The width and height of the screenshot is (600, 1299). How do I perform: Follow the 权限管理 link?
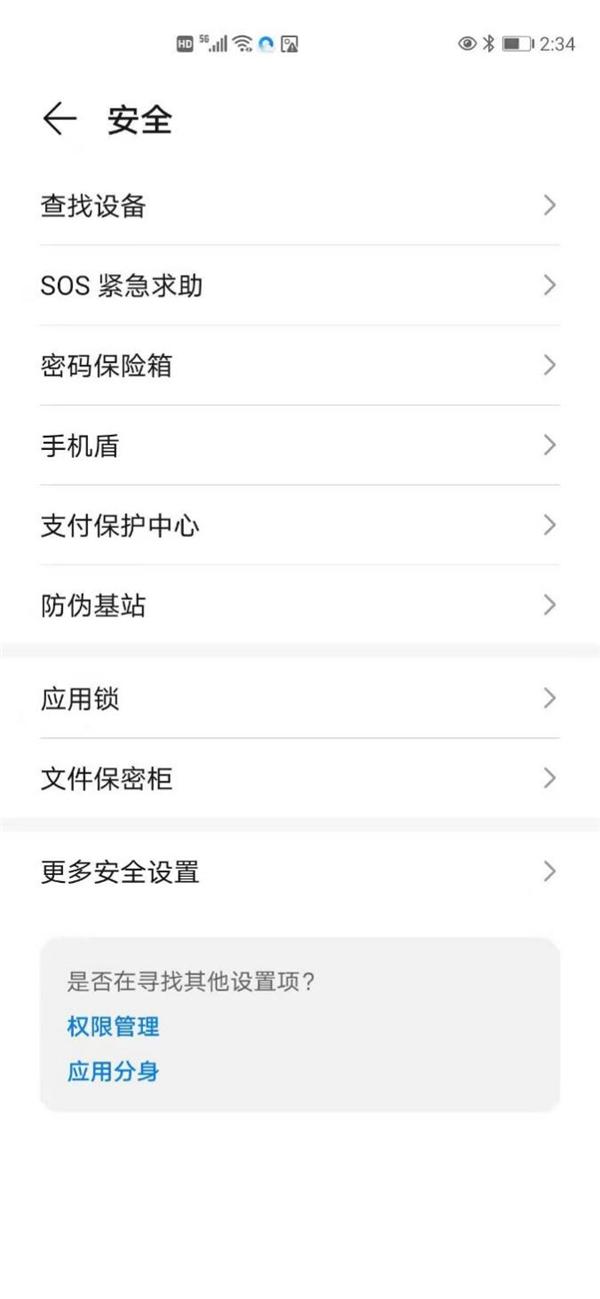coord(113,1027)
